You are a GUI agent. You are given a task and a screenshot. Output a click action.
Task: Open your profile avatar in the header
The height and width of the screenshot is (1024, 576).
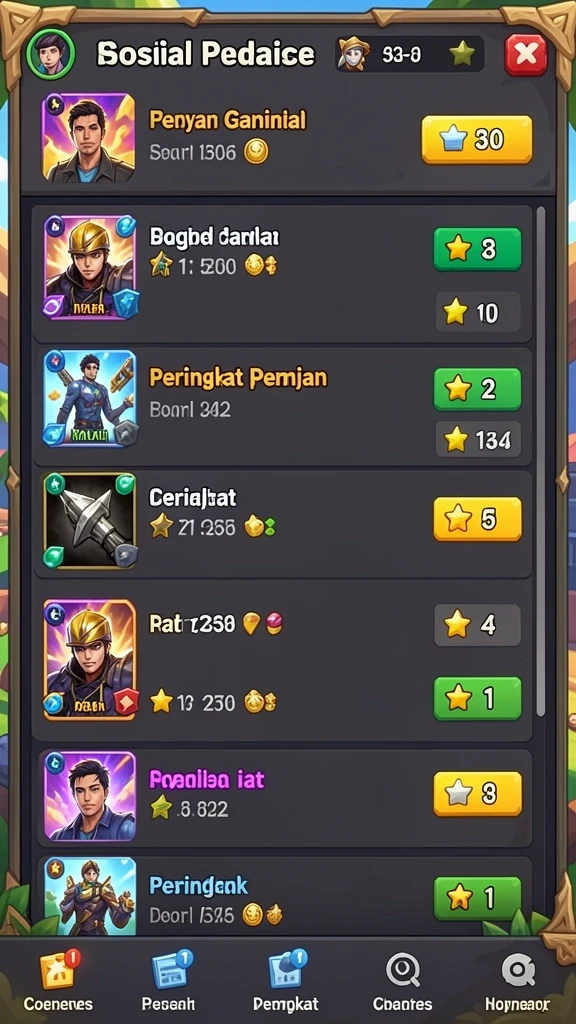[x=50, y=54]
